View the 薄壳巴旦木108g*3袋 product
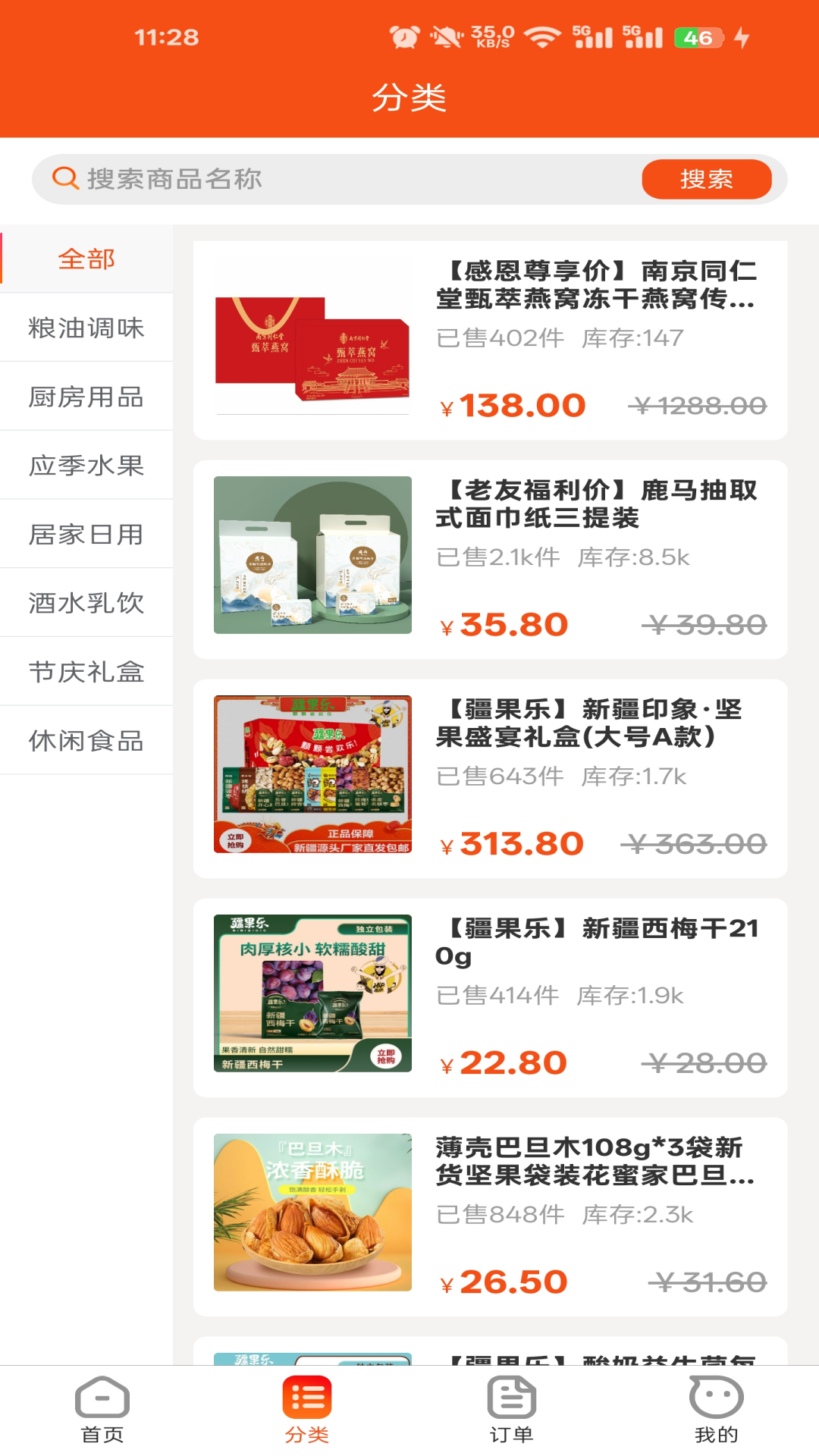 pos(491,1217)
